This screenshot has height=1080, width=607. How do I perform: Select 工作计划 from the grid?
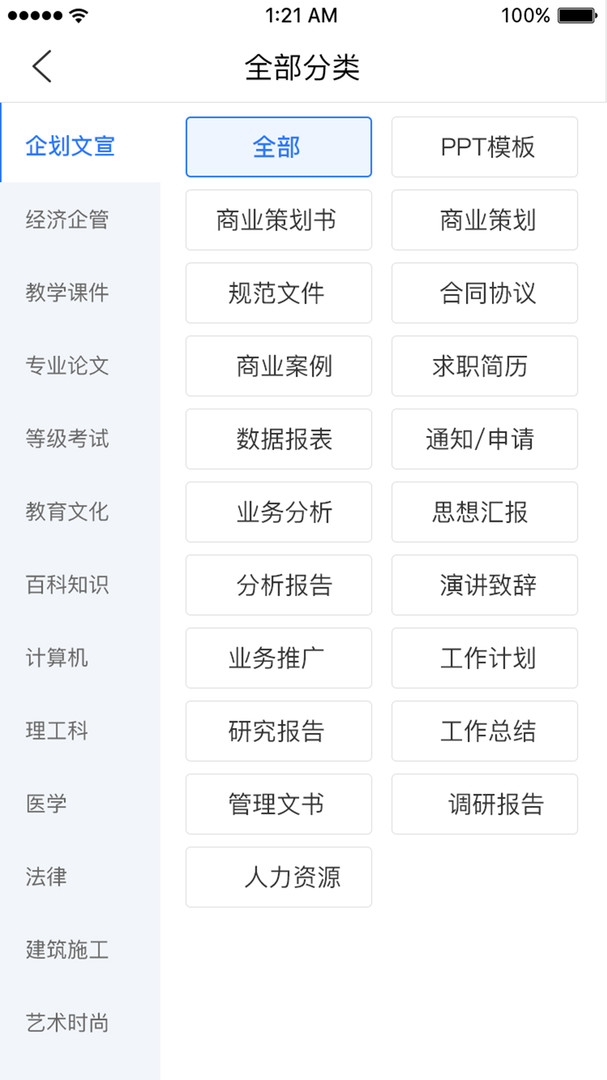(x=484, y=658)
